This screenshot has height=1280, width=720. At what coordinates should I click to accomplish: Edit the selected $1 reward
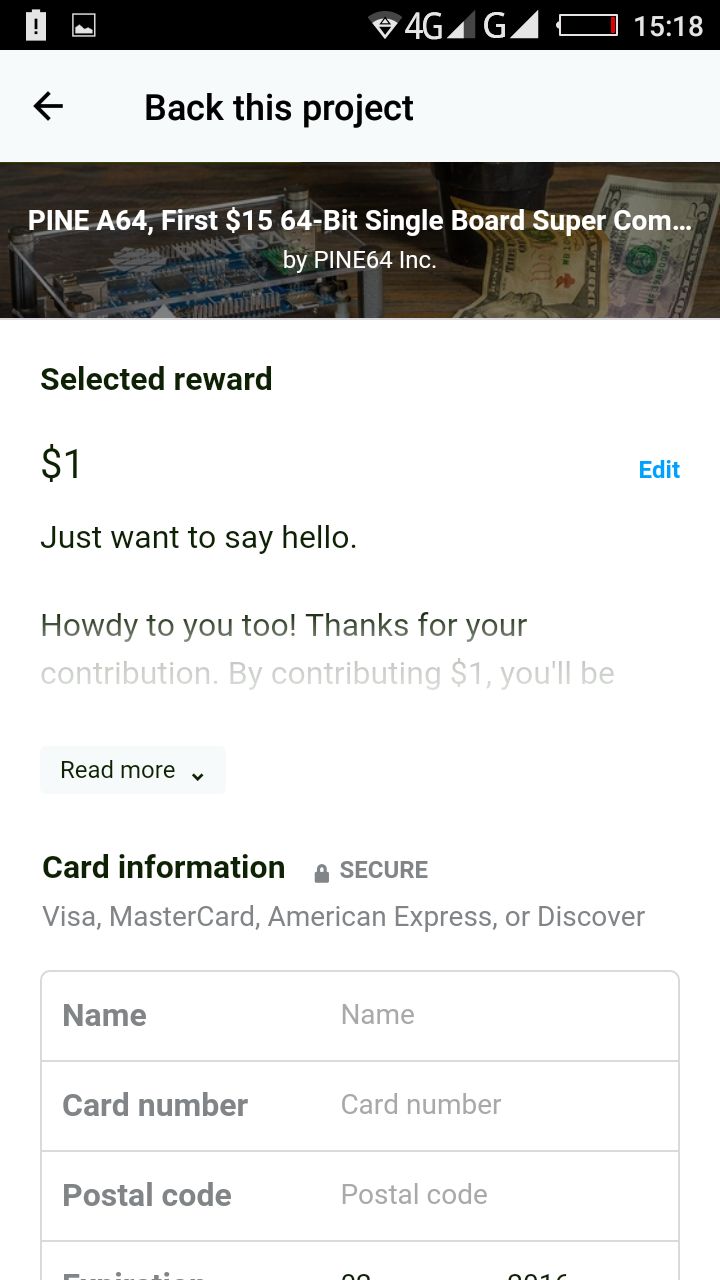[x=658, y=470]
